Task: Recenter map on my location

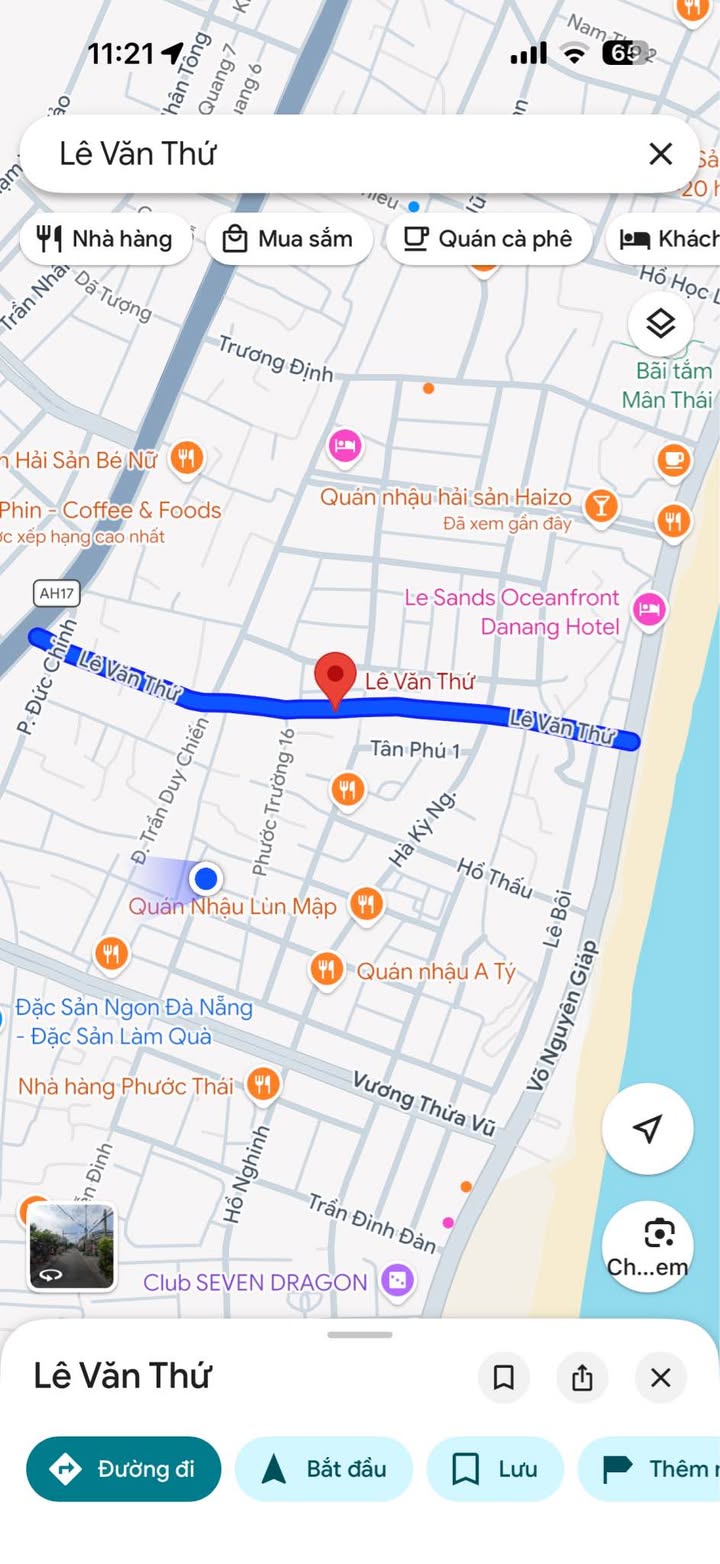Action: coord(647,1128)
